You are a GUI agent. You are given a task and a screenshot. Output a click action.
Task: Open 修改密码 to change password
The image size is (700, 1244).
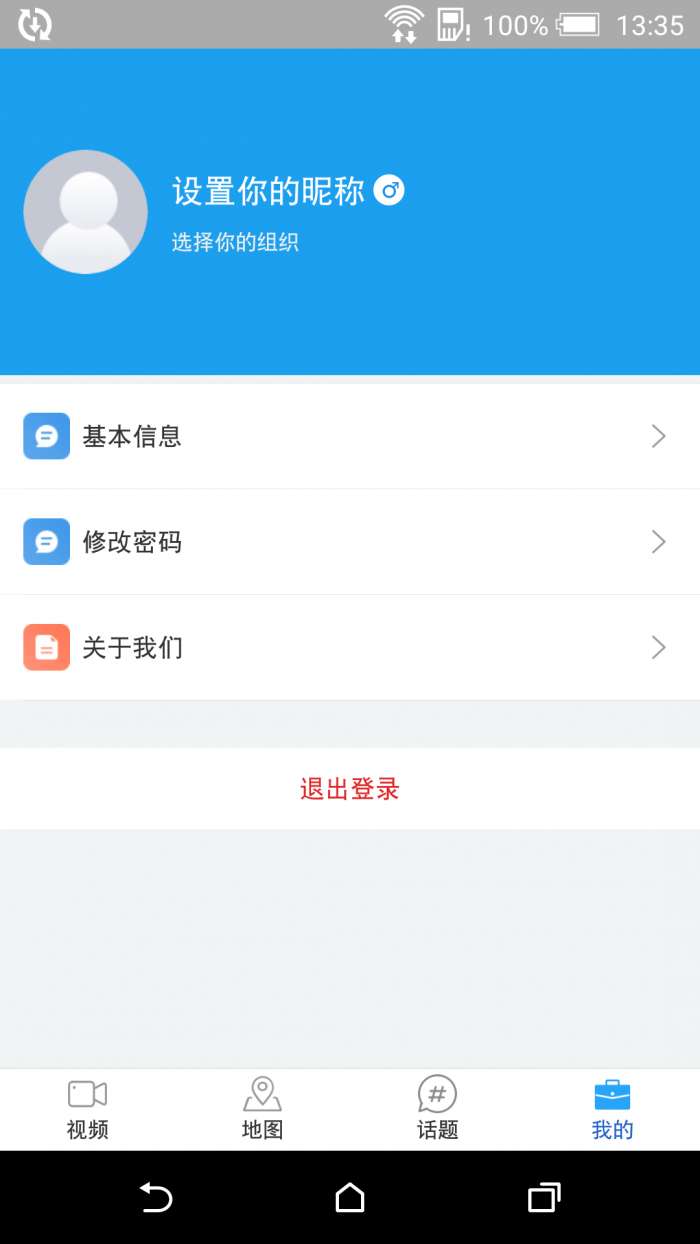click(350, 542)
